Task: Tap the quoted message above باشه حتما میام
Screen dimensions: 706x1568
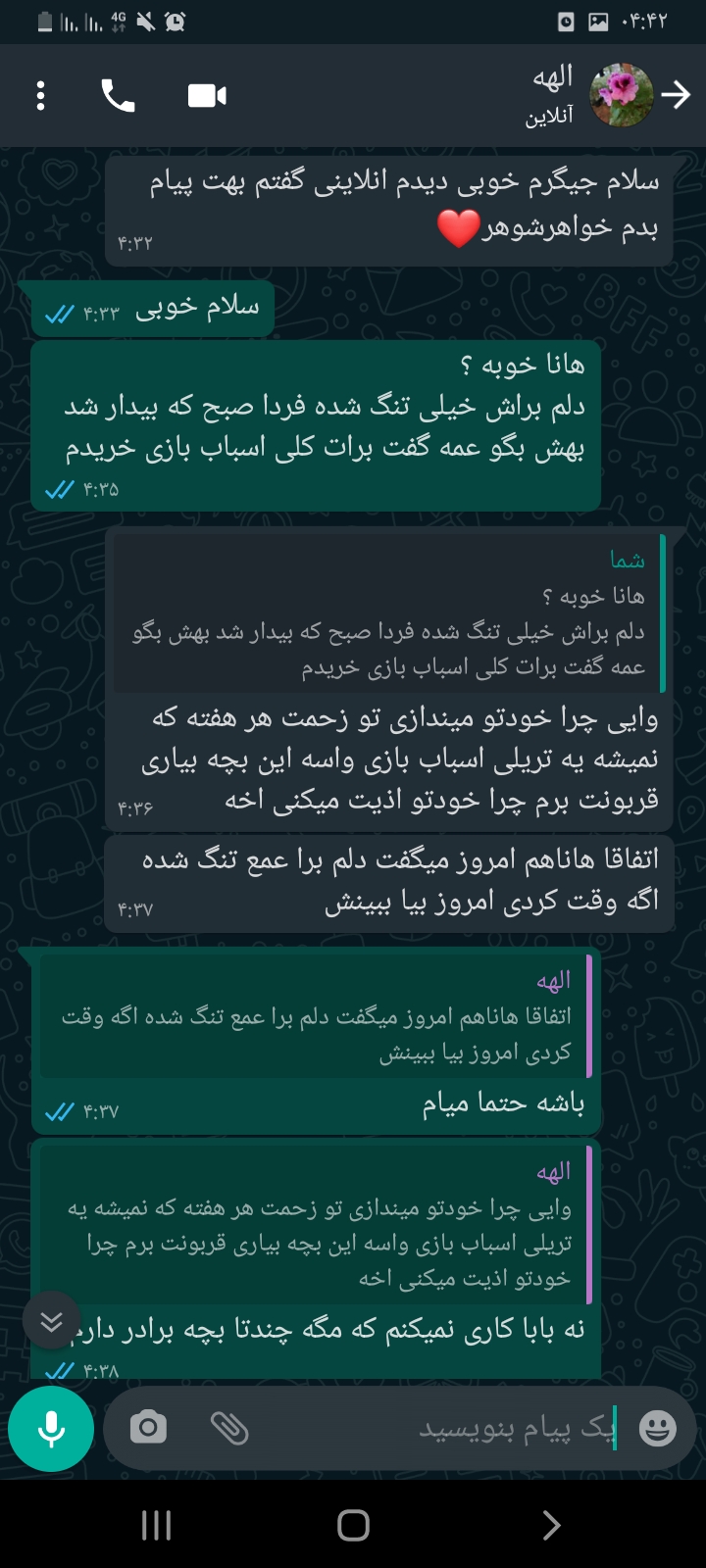Action: coord(316,1017)
